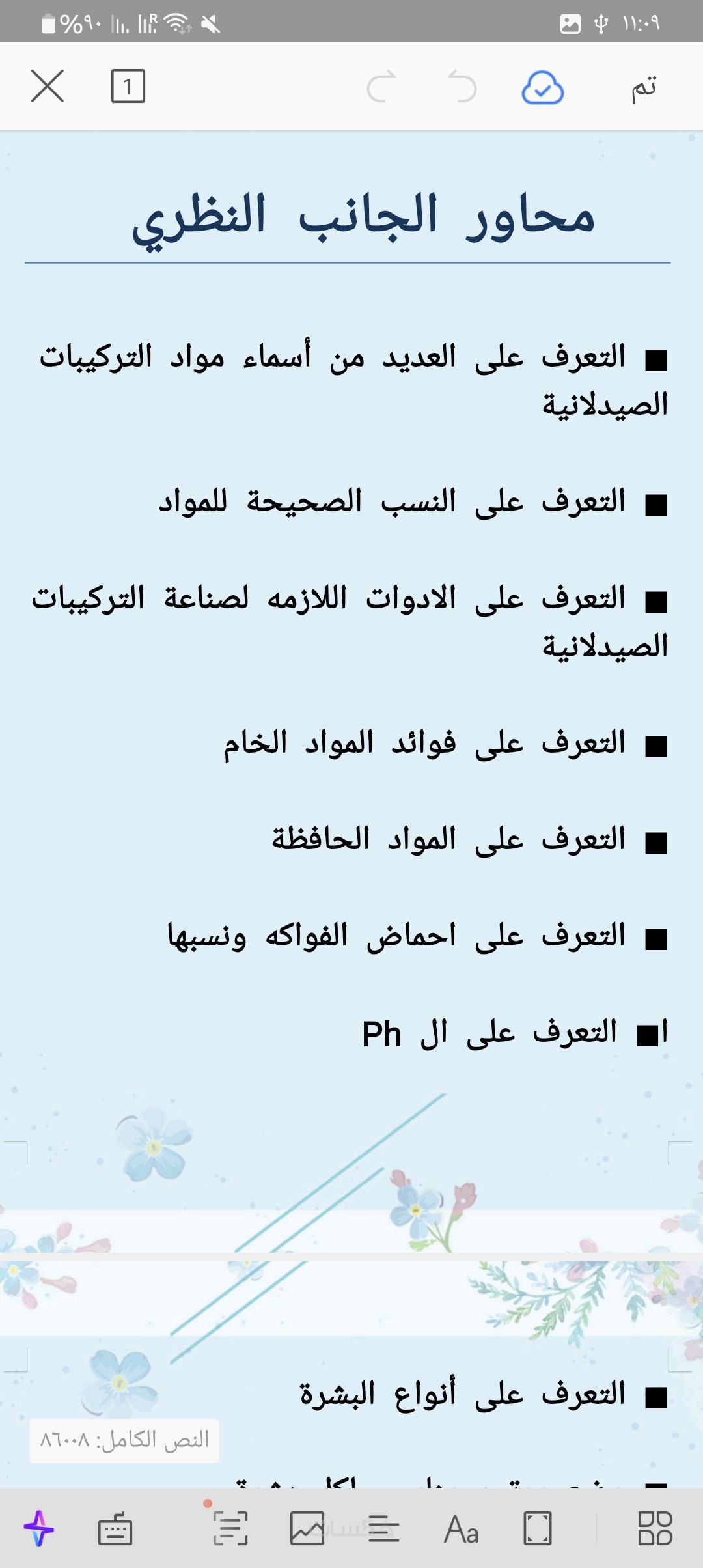Open paragraph alignment options
The width and height of the screenshot is (703, 1568).
click(383, 1528)
